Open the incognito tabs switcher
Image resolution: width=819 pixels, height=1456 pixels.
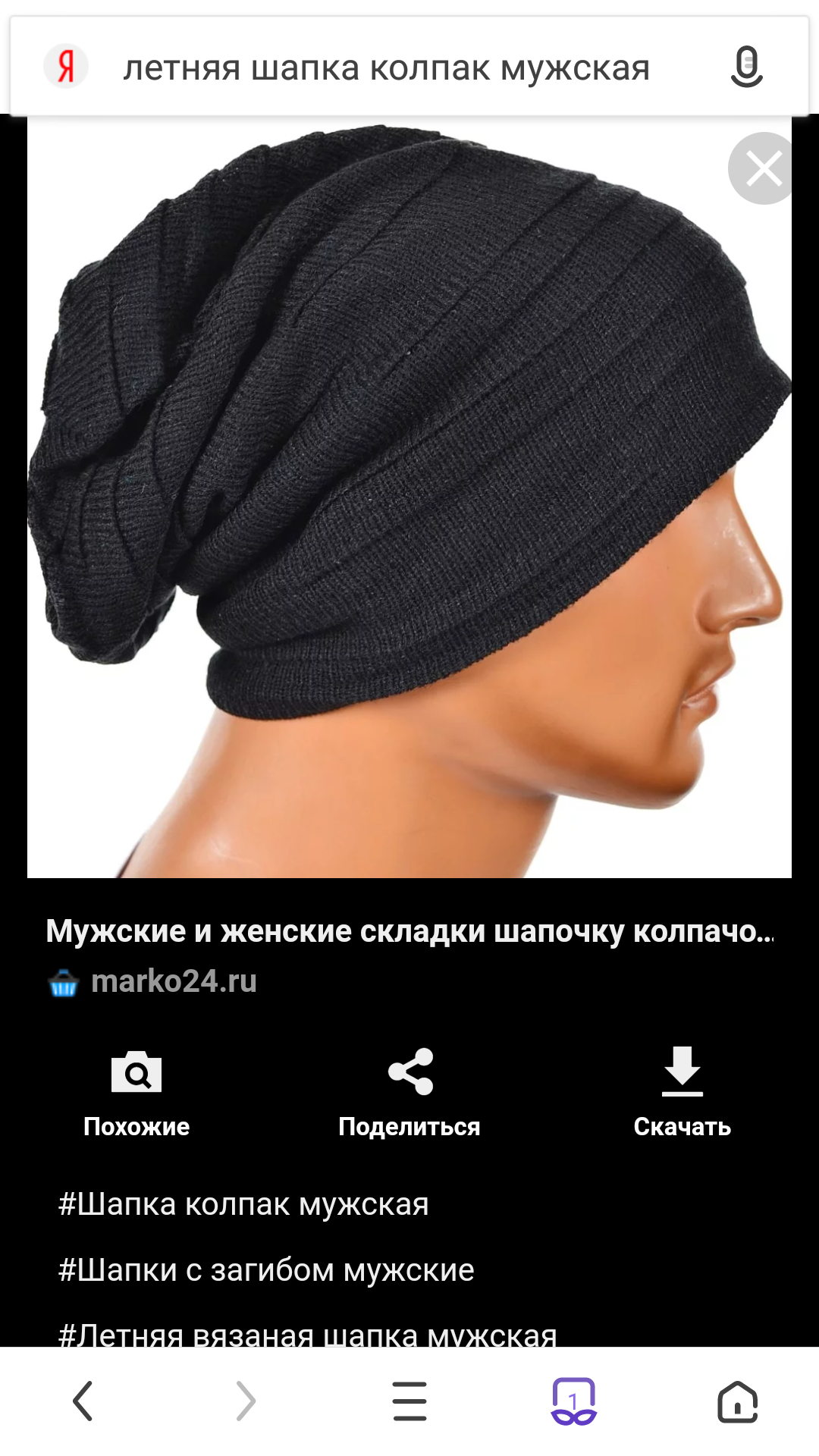coord(573,1401)
